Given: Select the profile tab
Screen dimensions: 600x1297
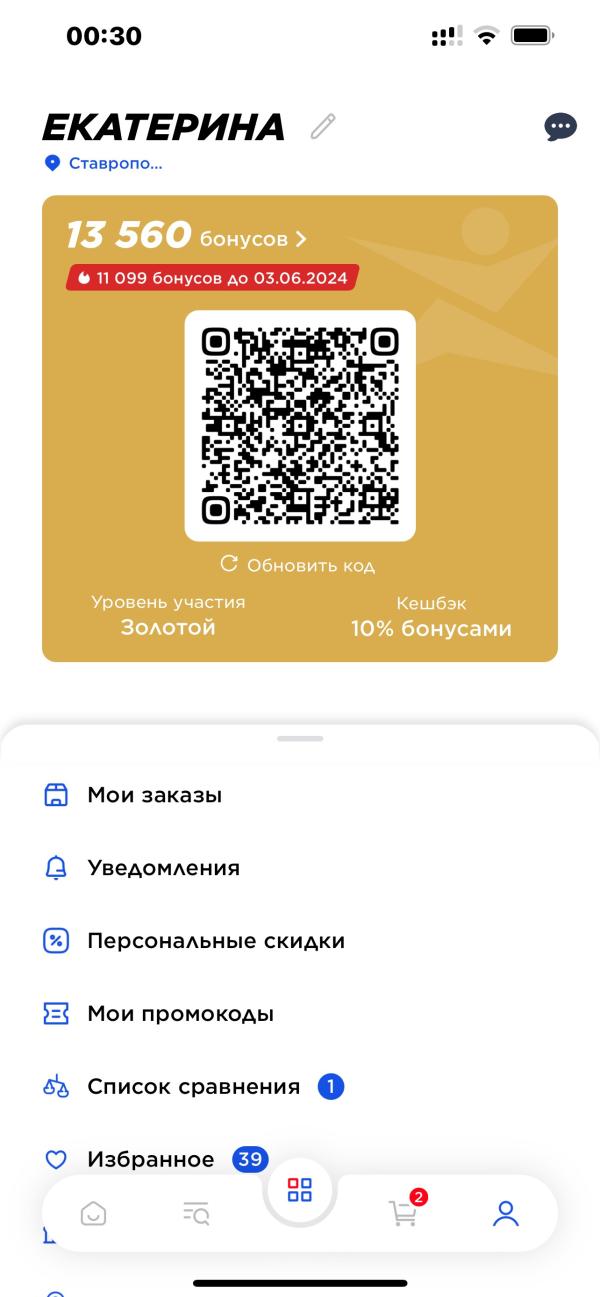Looking at the screenshot, I should coord(506,1214).
